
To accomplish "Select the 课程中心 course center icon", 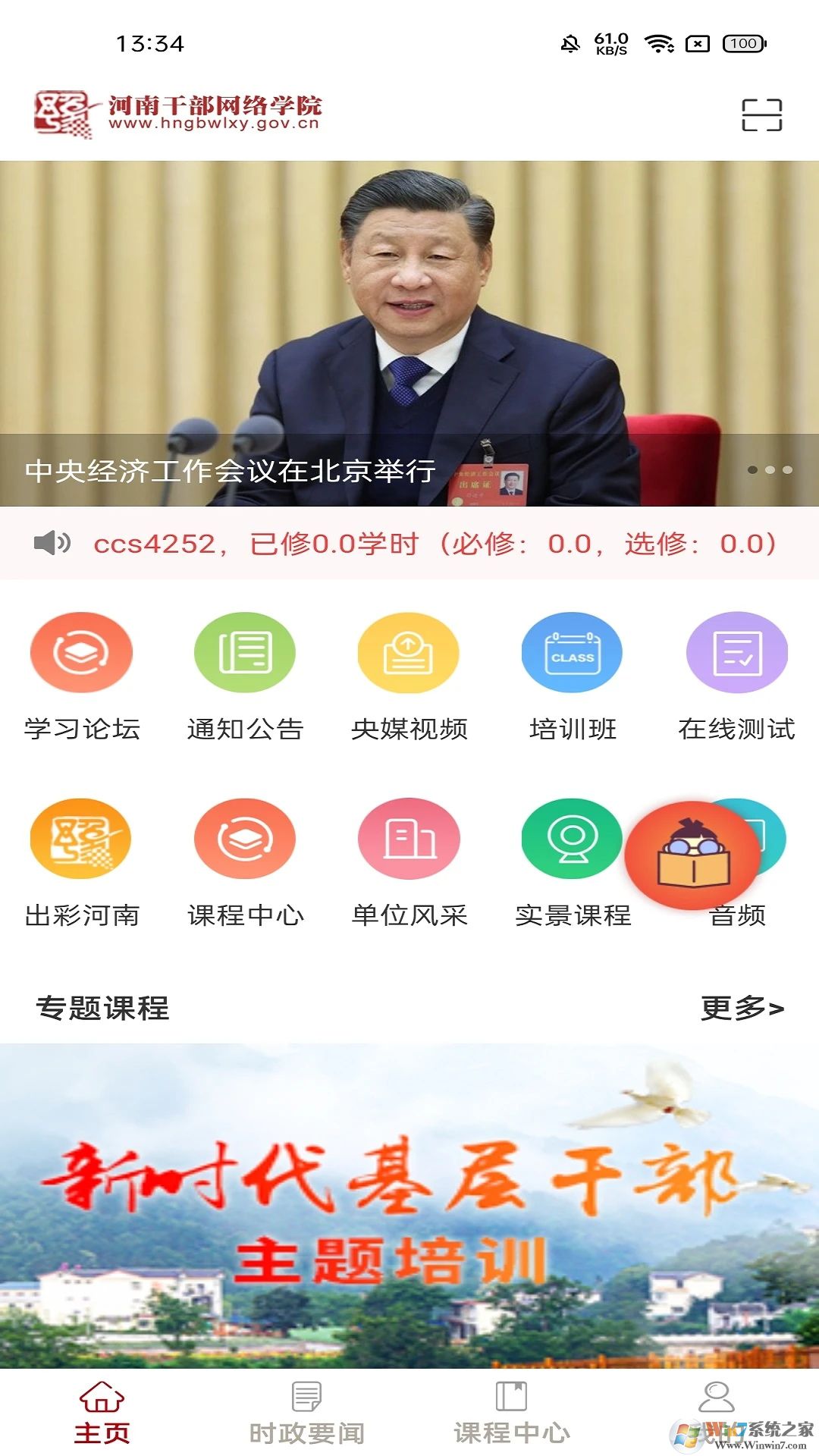I will point(244,839).
